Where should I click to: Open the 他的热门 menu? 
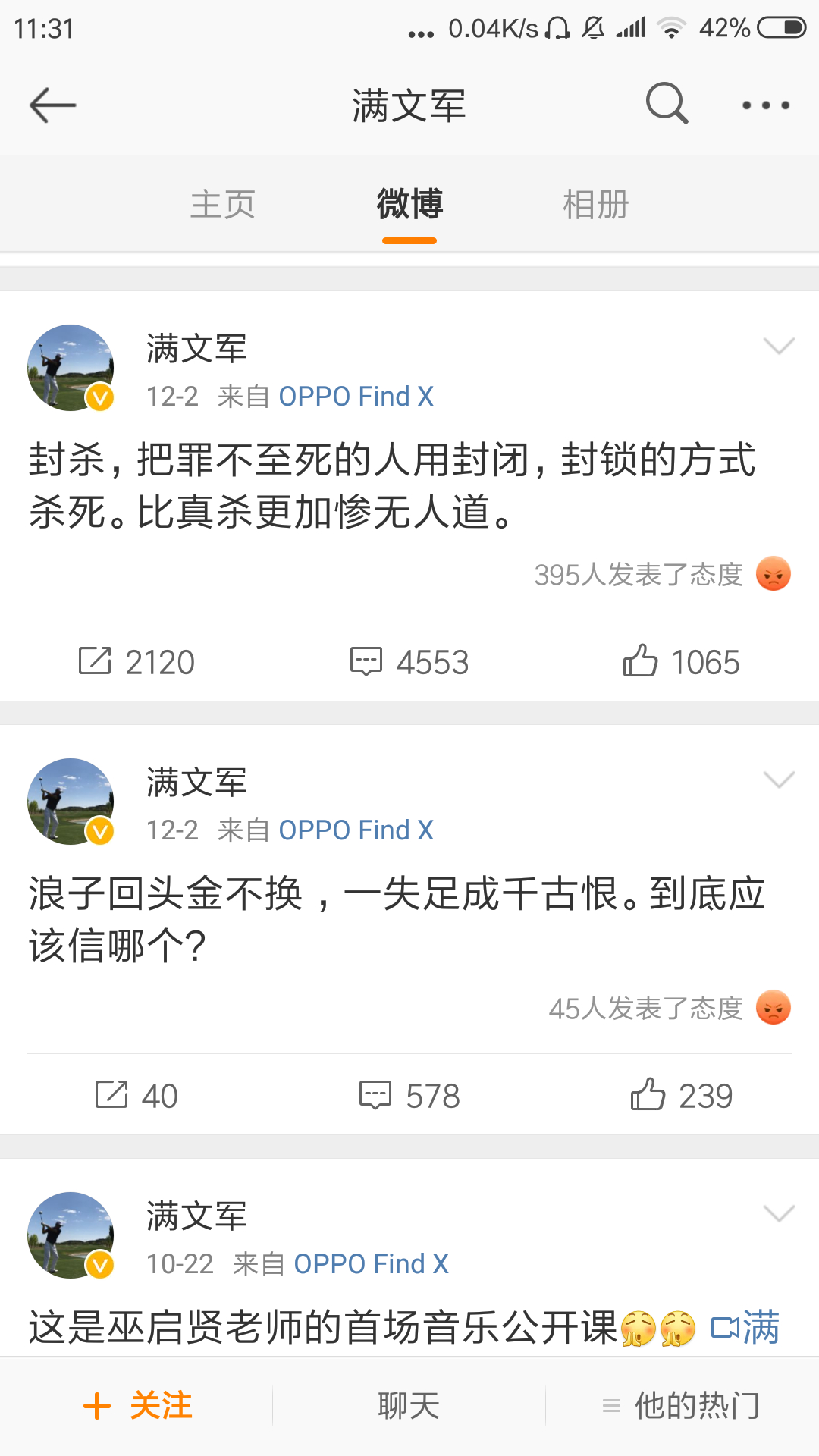681,1406
